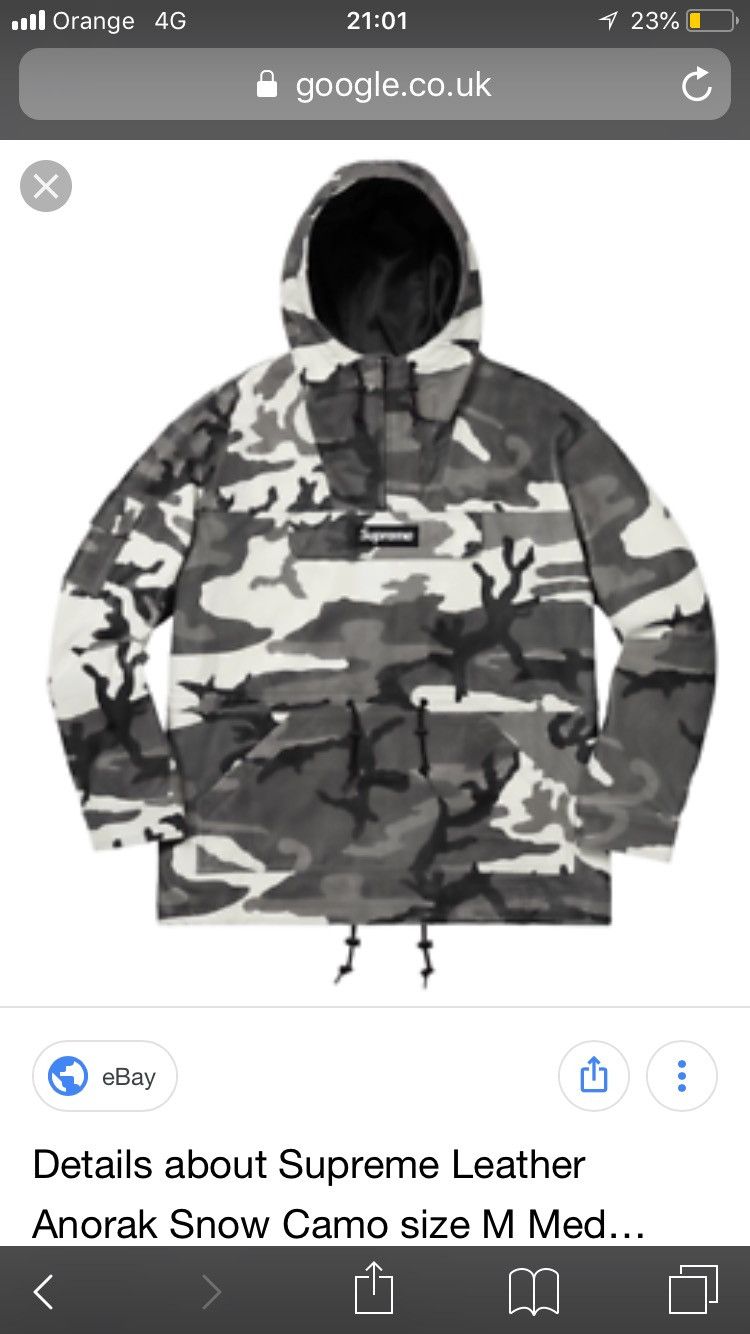Close the image preview

[x=46, y=186]
